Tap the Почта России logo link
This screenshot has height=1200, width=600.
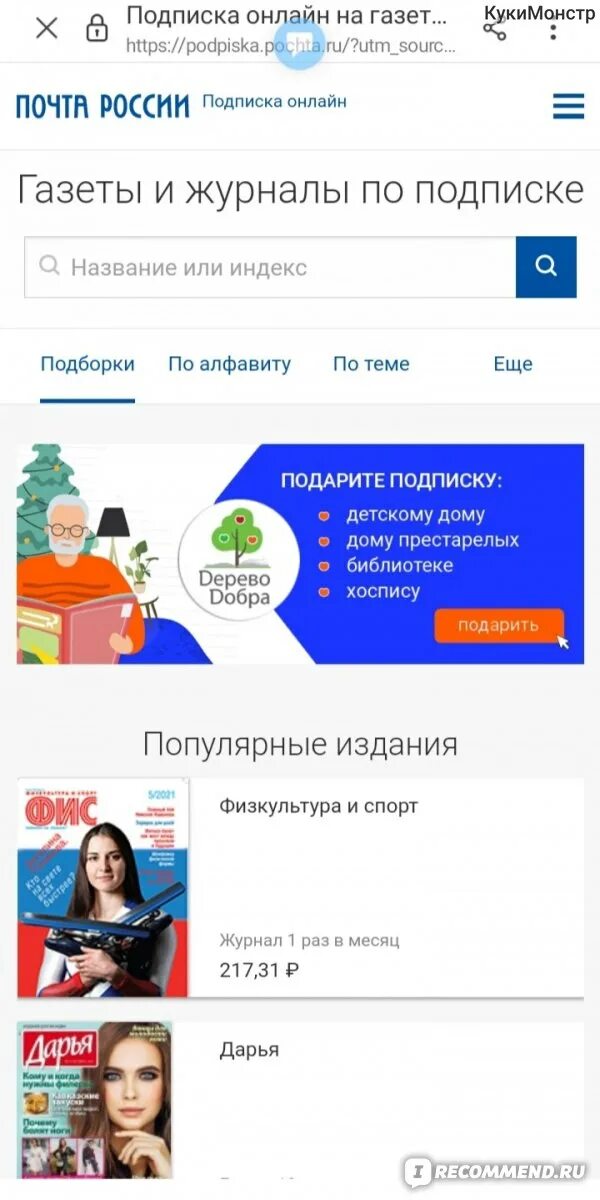(x=102, y=105)
